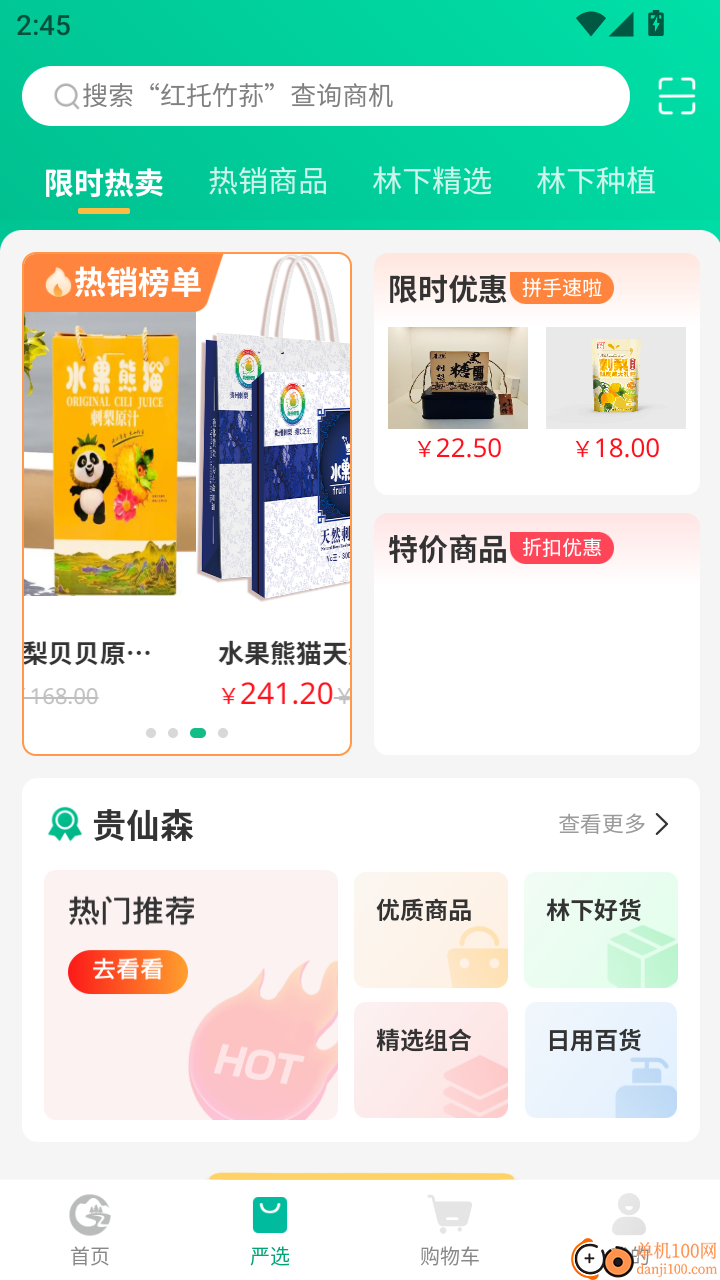Select the 林下种植 tab
This screenshot has height=1280, width=720.
point(595,182)
